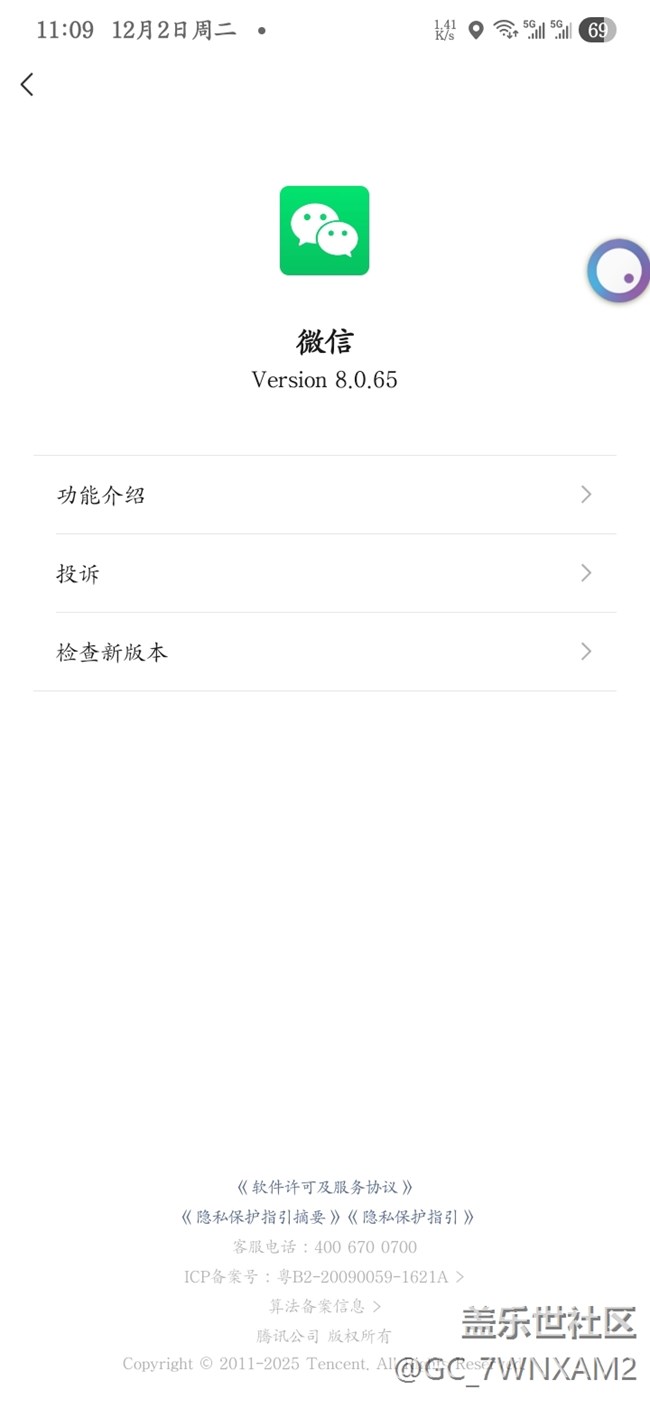View ICP备案号 filing details

pos(325,1277)
